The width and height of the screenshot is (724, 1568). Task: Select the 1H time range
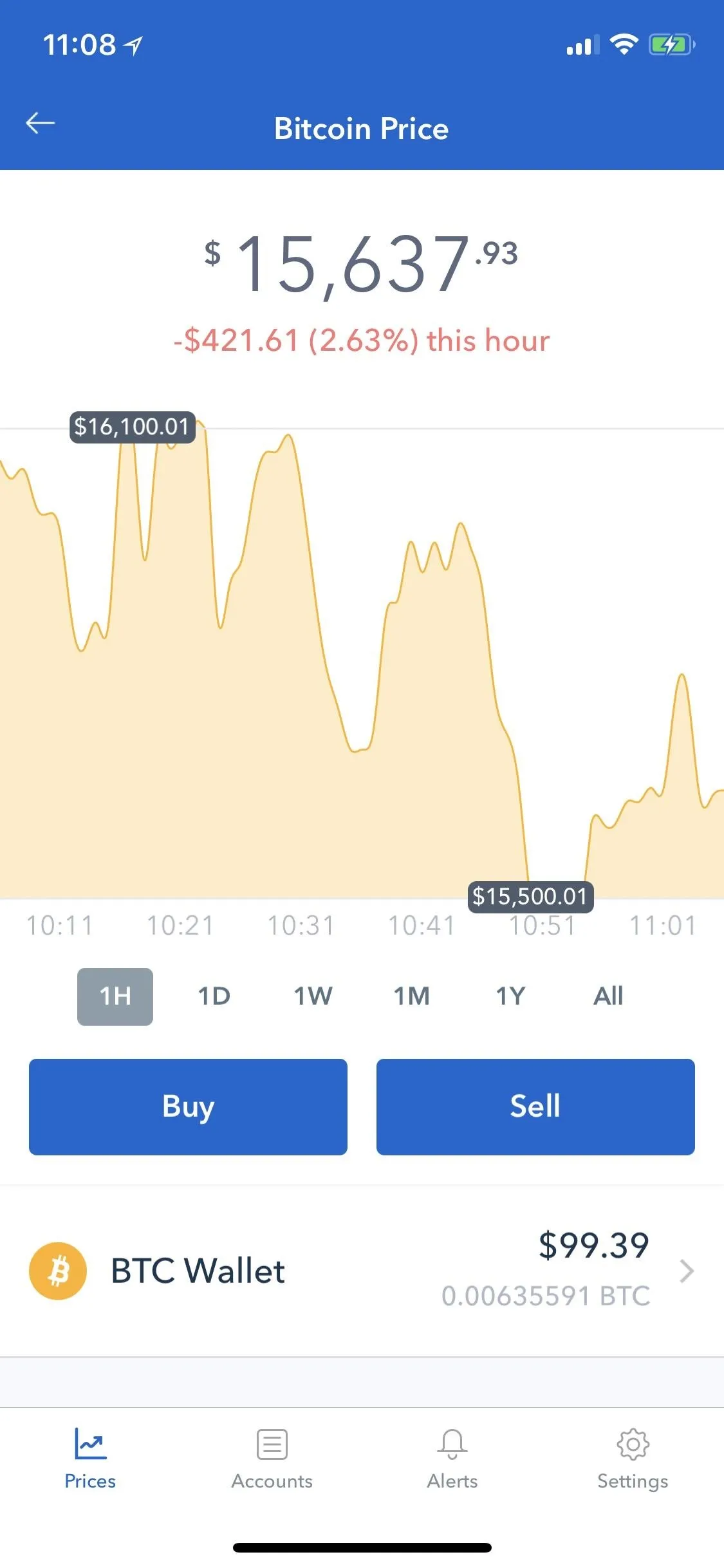(115, 996)
